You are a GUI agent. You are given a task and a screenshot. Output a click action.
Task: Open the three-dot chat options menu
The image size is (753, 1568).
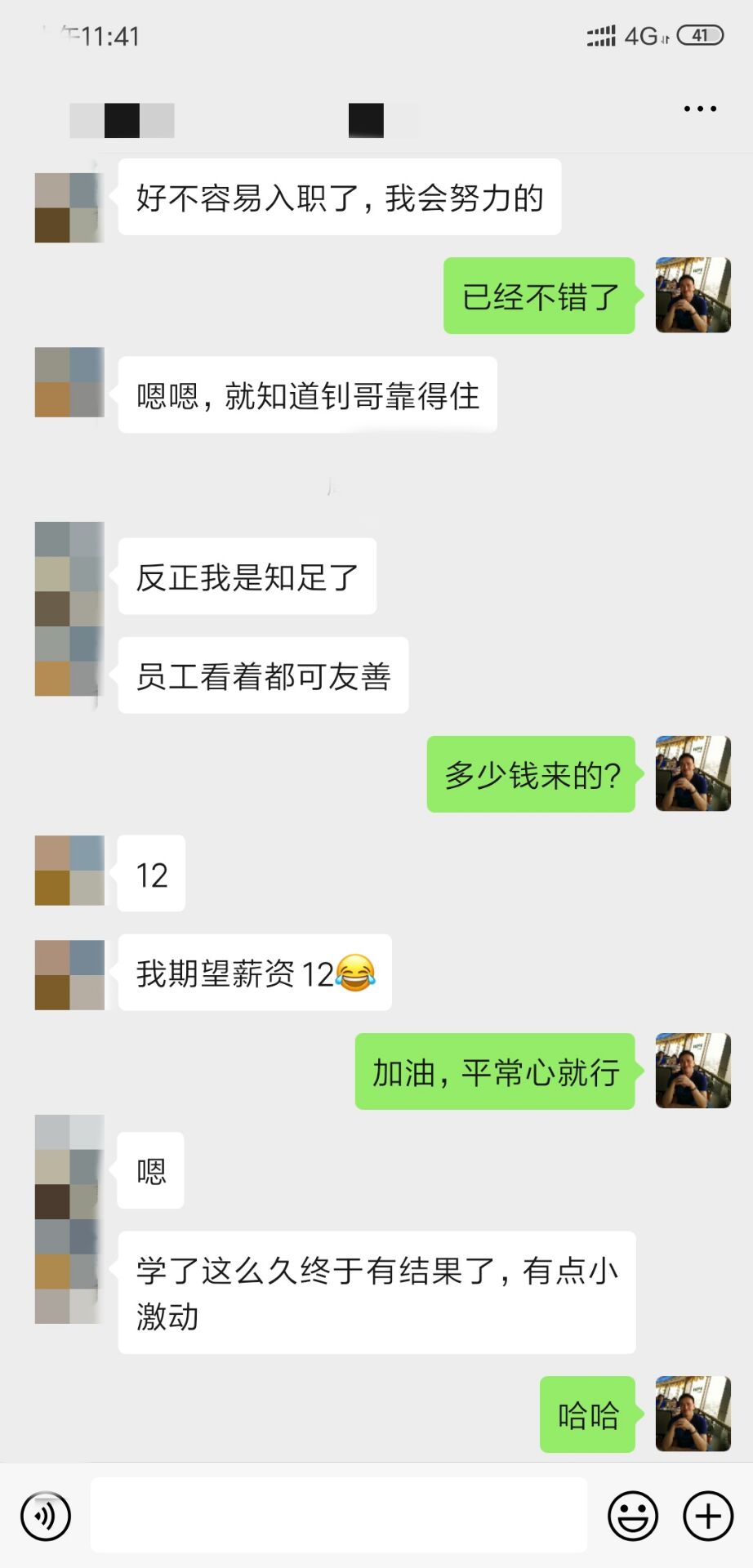point(700,109)
